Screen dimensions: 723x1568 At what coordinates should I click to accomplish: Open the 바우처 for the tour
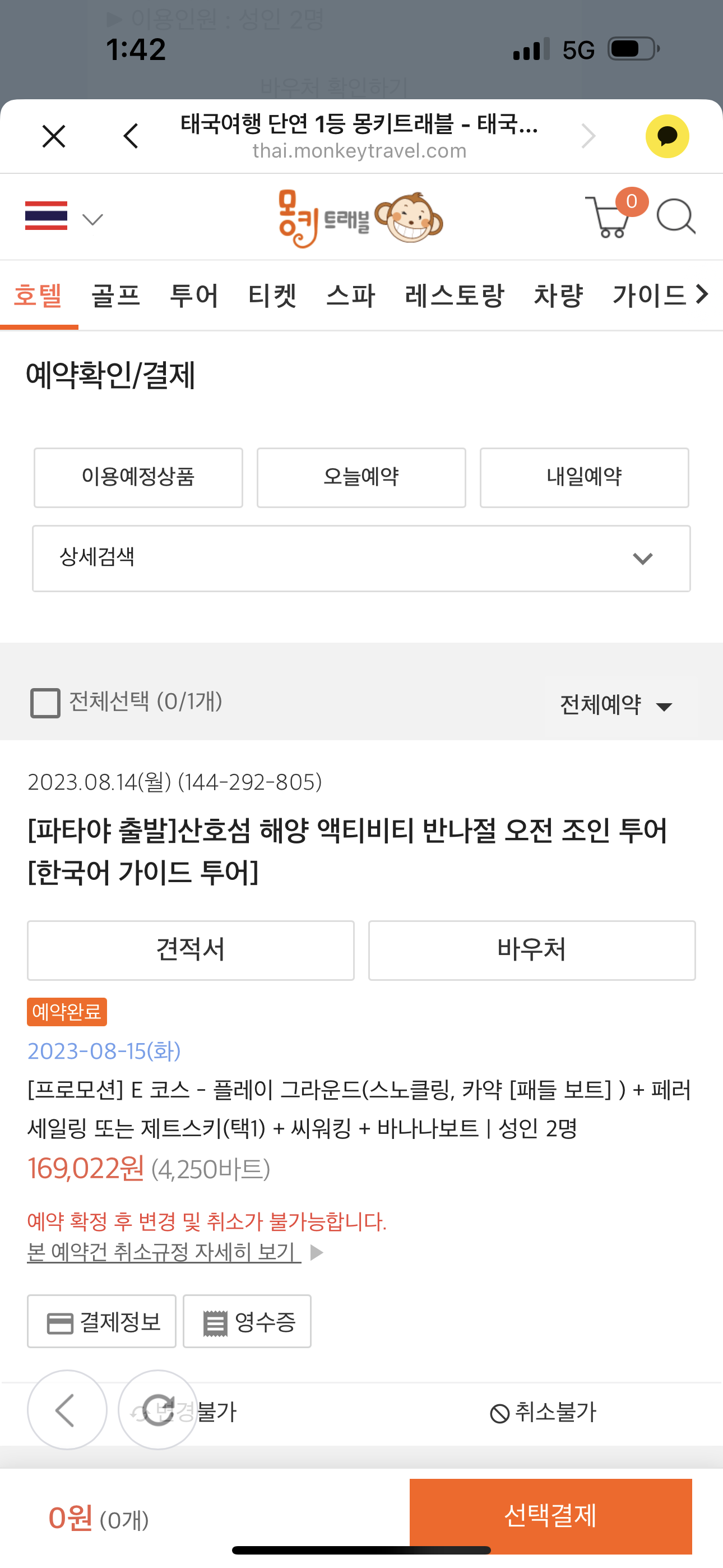point(531,949)
